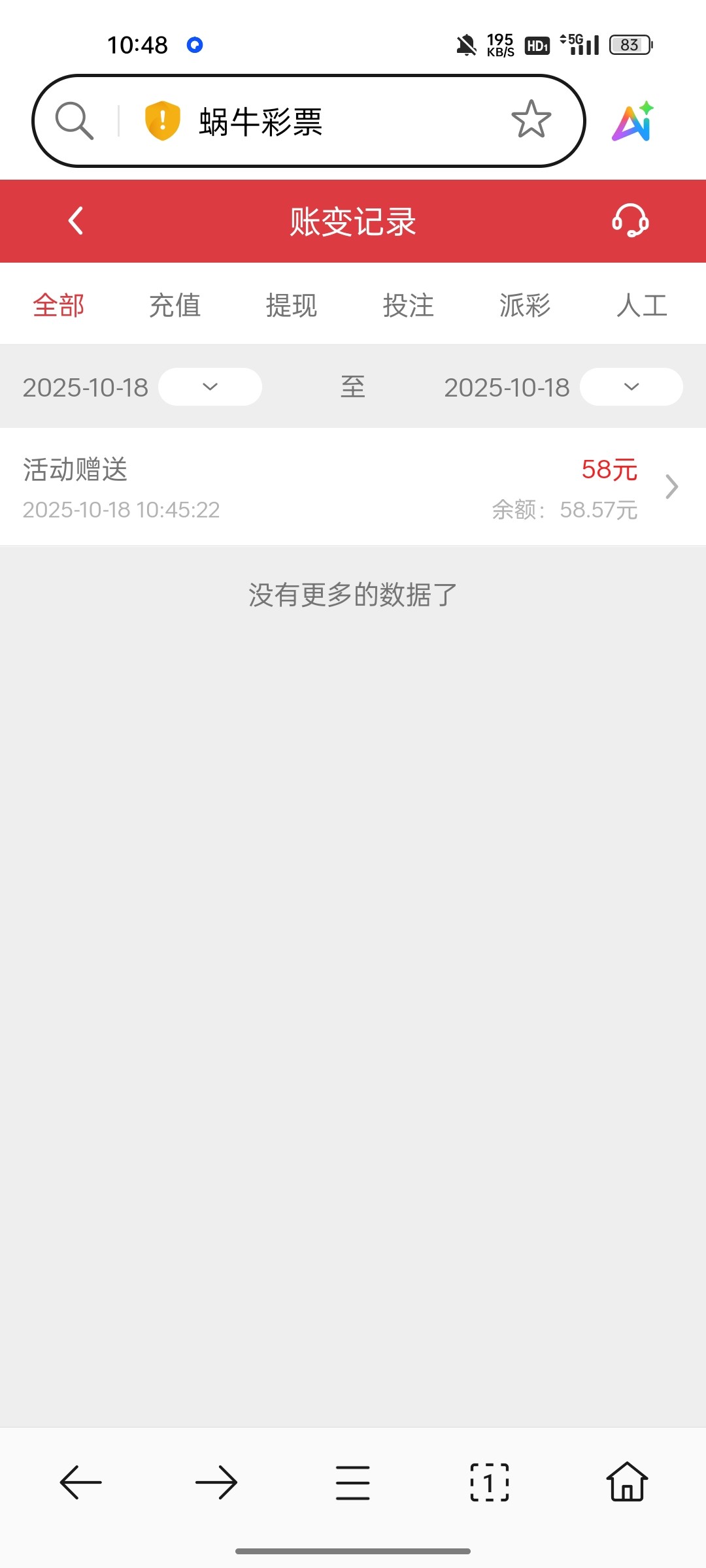Show open browser tabs
Screen dimensions: 706x1568
pyautogui.click(x=490, y=1482)
